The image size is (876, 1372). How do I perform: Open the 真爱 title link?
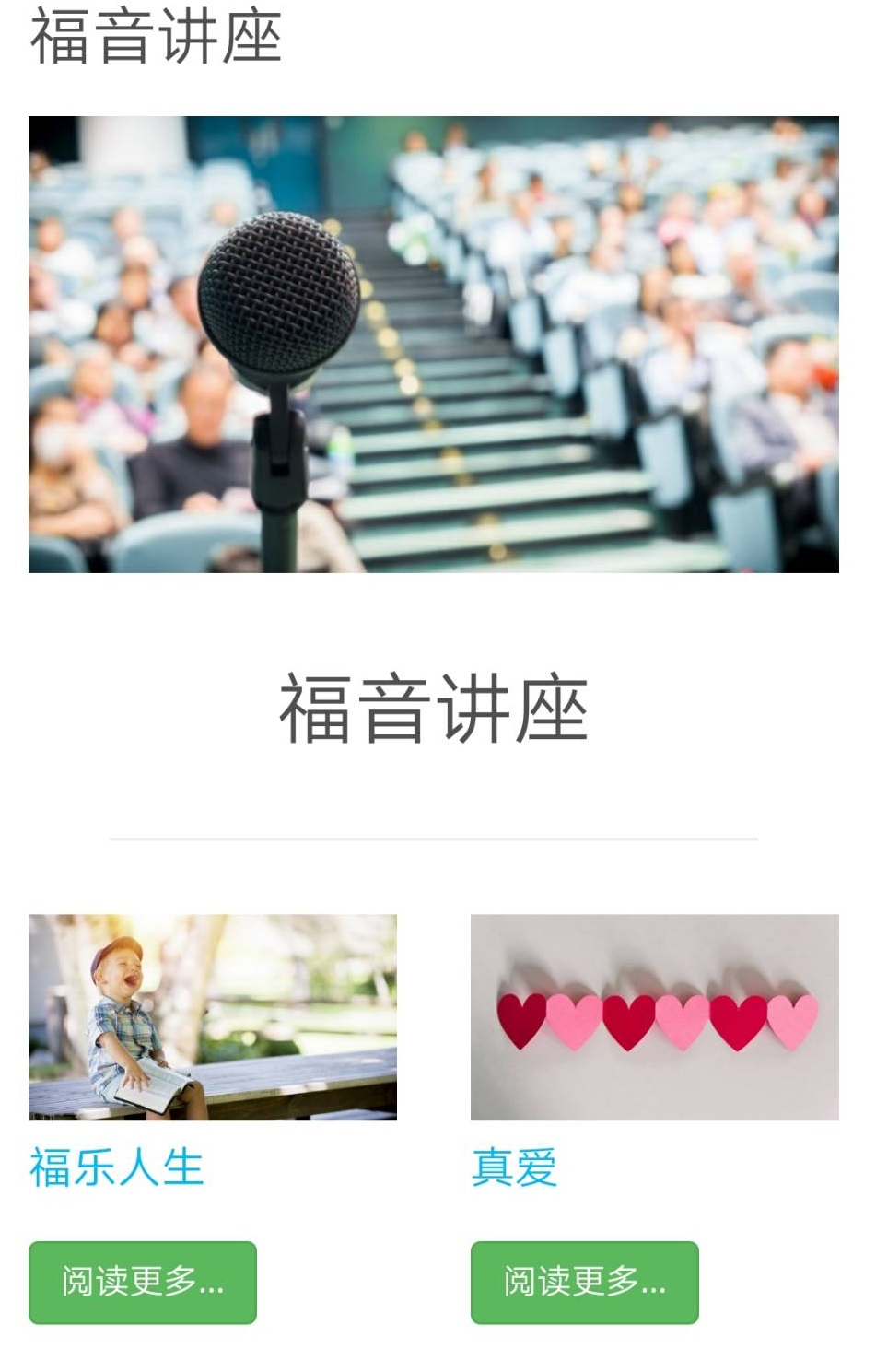(514, 1167)
